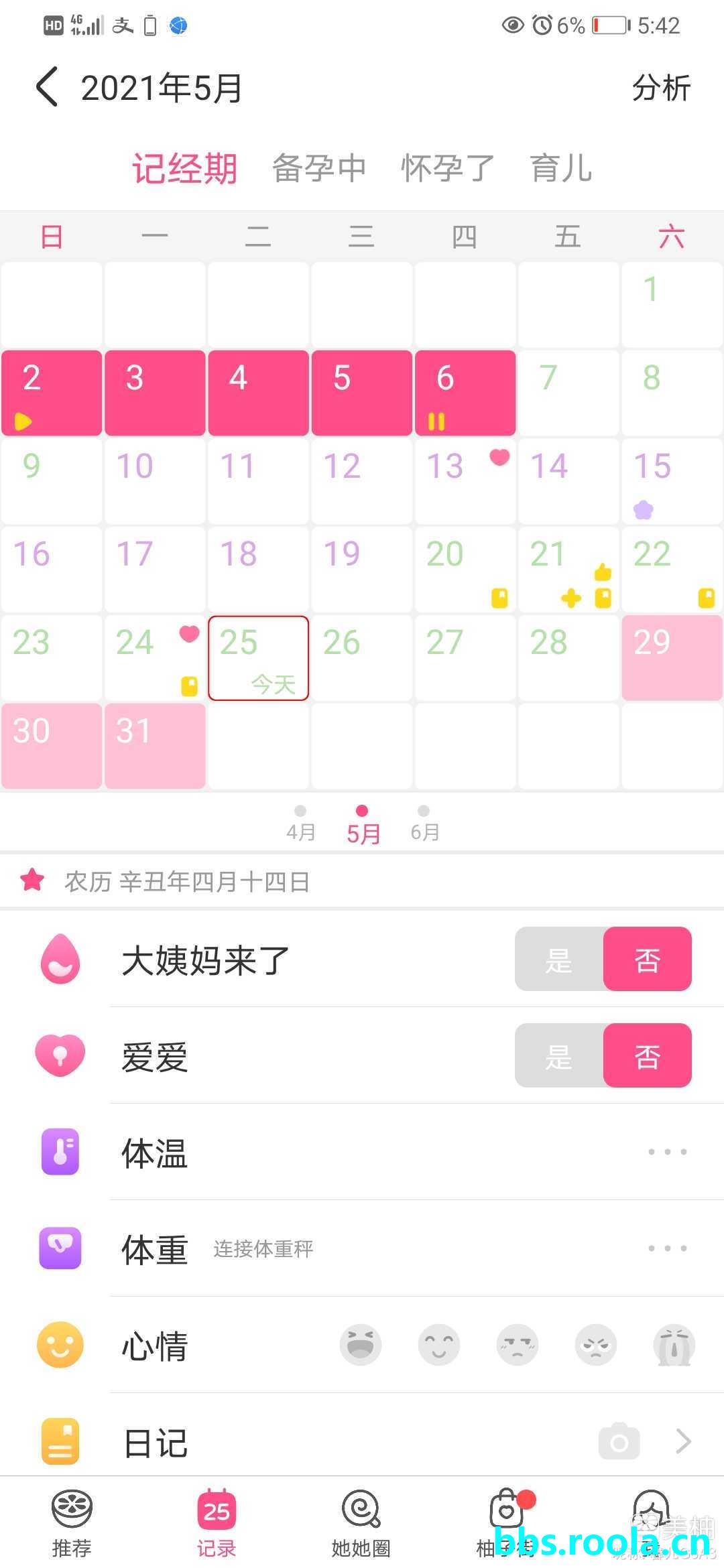The width and height of the screenshot is (724, 1568).
Task: Set 爱爱 to 是
Action: point(559,1055)
